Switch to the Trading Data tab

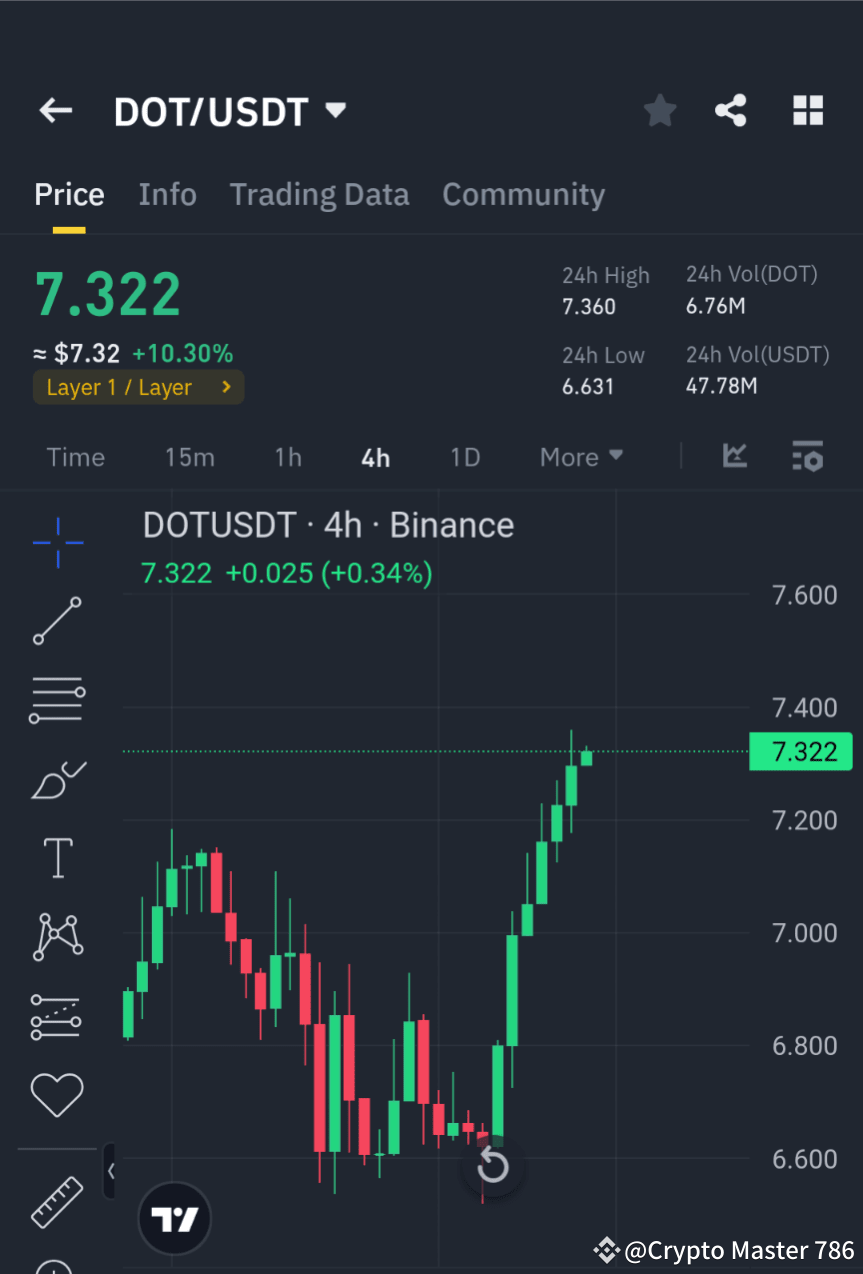[319, 194]
